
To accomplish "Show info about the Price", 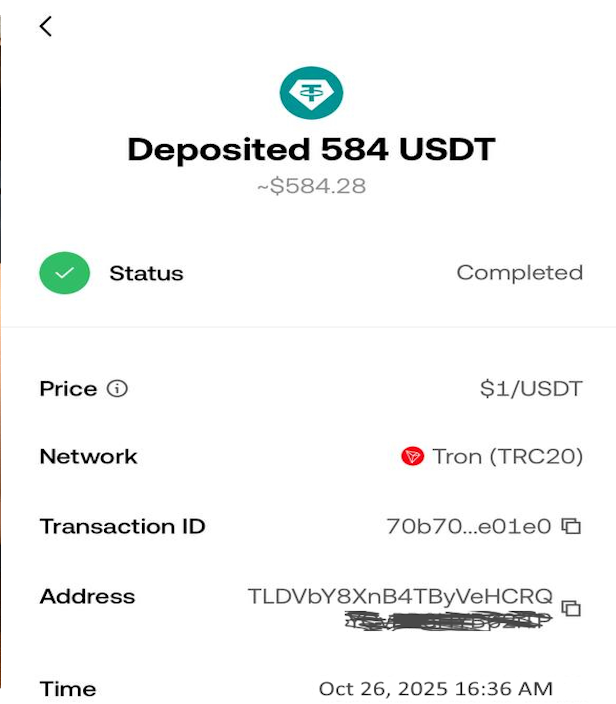I will click(x=117, y=389).
